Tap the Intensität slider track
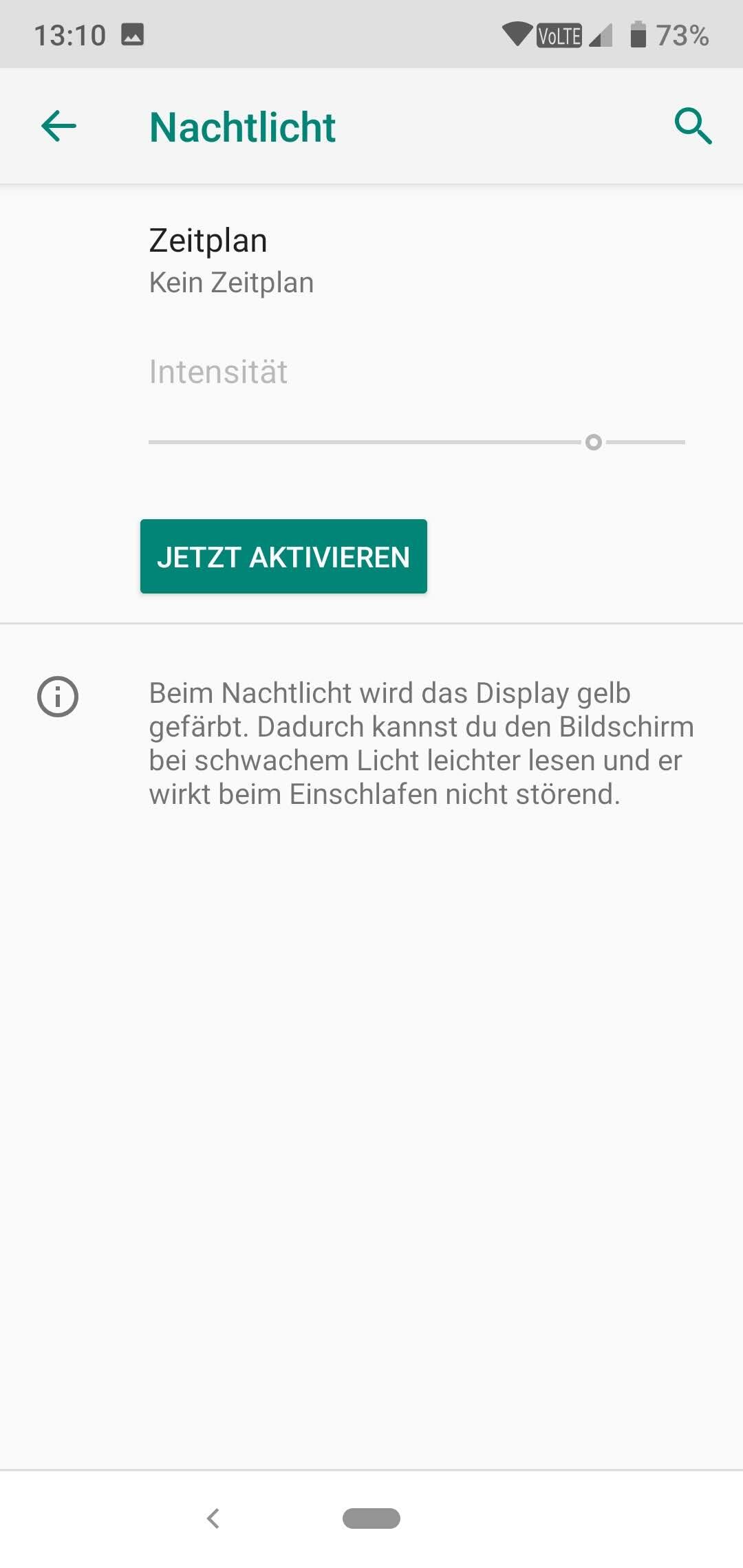This screenshot has width=743, height=1568. tap(416, 442)
